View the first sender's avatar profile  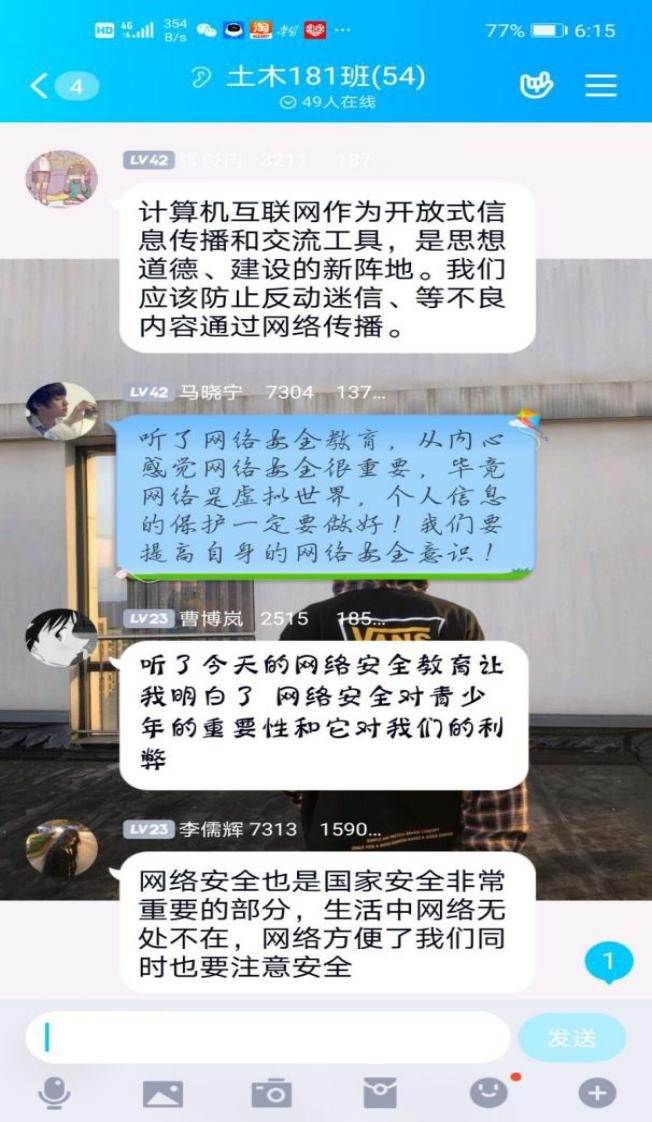[x=61, y=179]
